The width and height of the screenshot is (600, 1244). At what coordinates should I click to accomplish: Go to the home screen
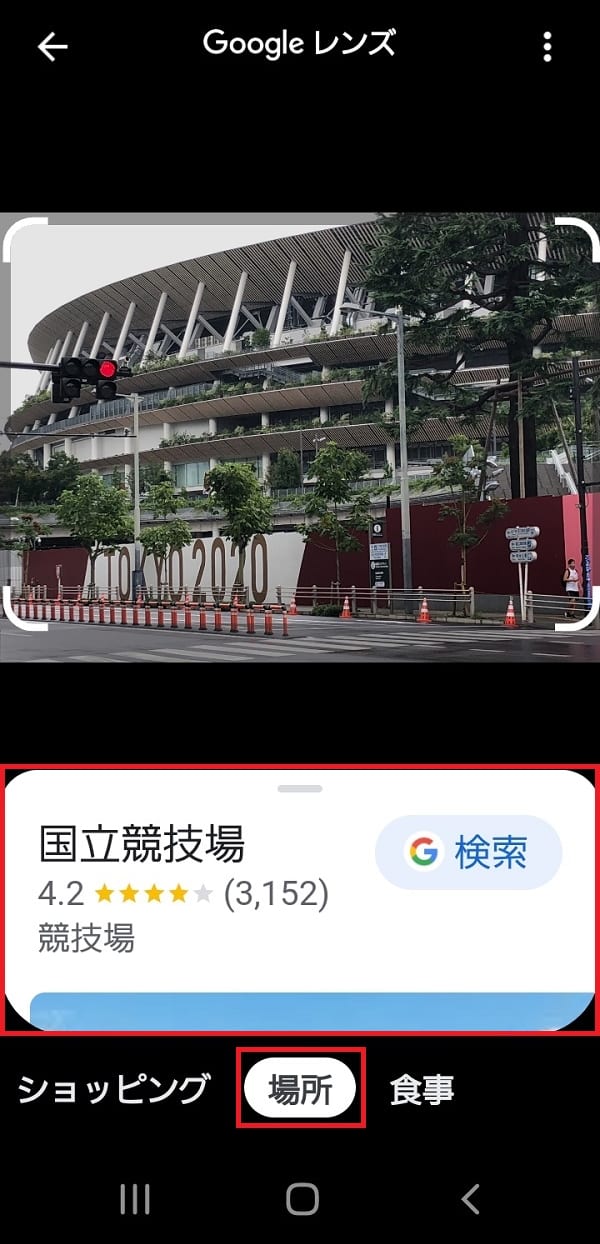click(x=301, y=1199)
